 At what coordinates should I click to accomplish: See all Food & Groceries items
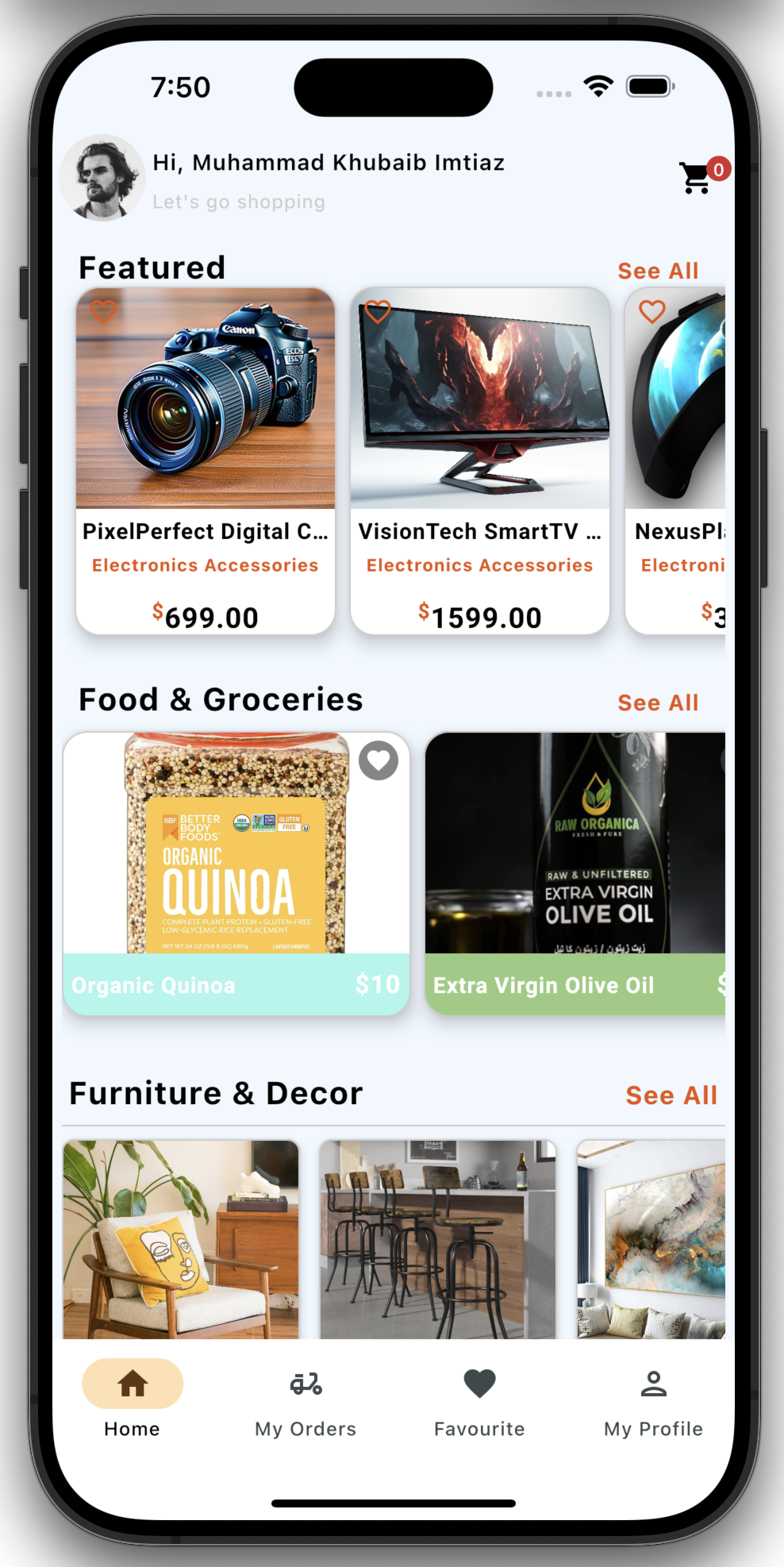[658, 703]
